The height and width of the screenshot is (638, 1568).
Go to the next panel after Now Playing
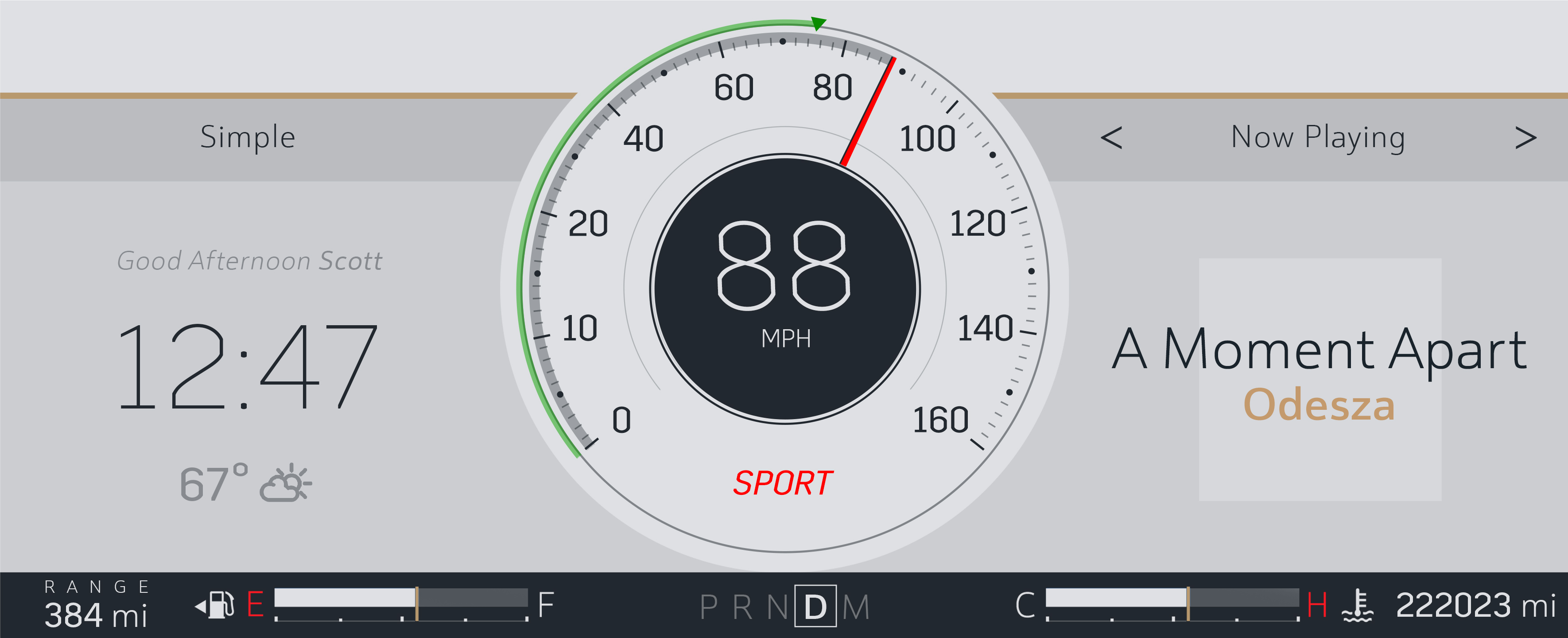(1525, 138)
